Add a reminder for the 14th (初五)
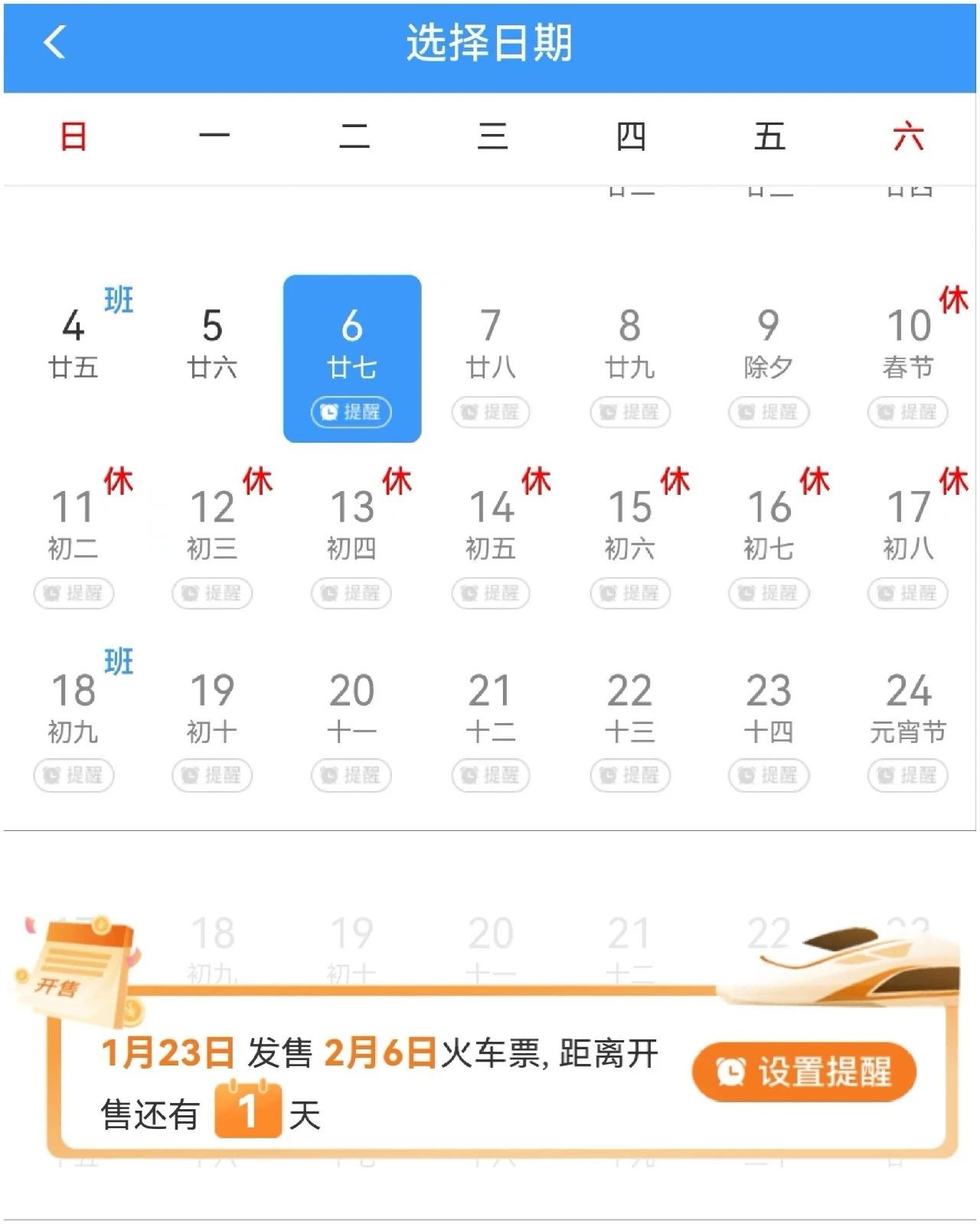Image resolution: width=980 pixels, height=1224 pixels. coord(491,594)
